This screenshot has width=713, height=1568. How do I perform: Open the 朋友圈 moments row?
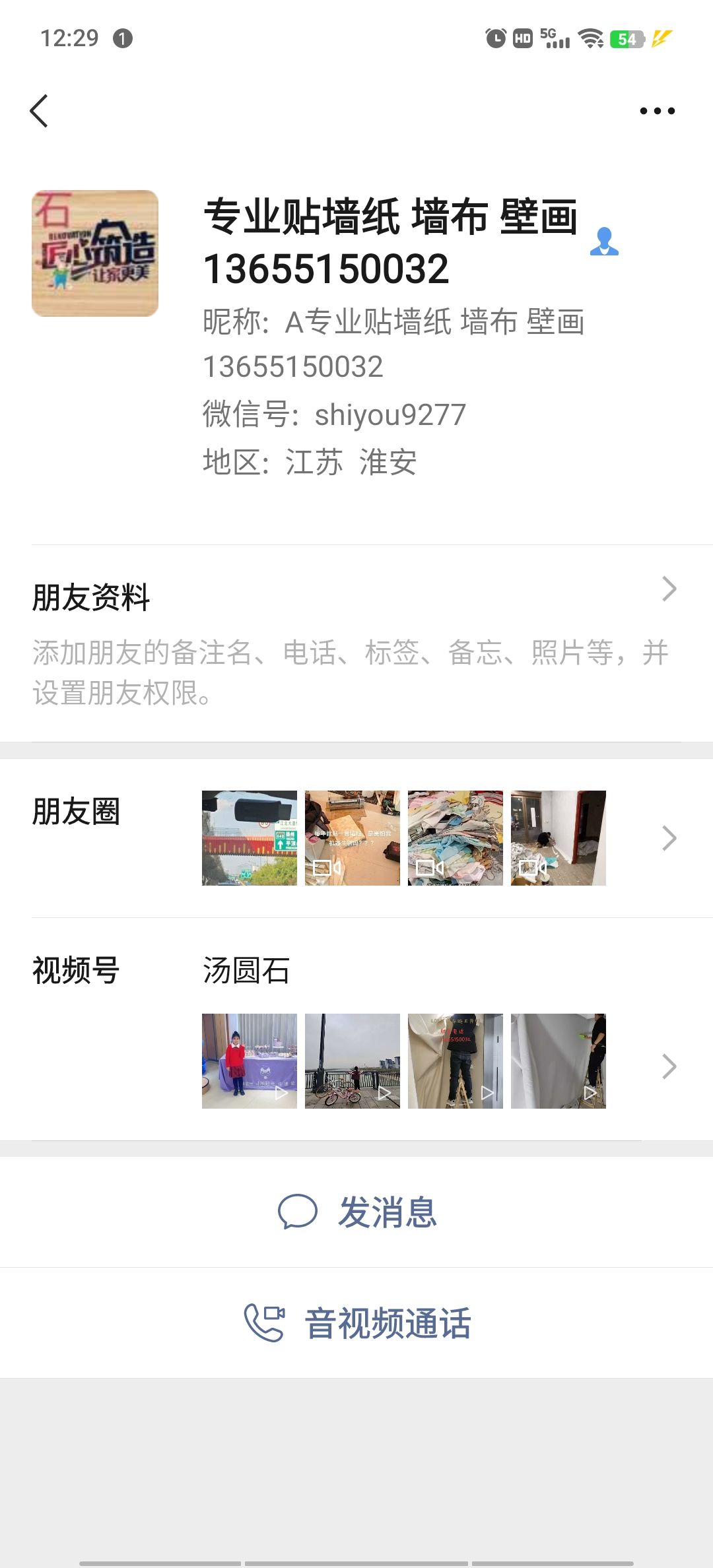356,838
